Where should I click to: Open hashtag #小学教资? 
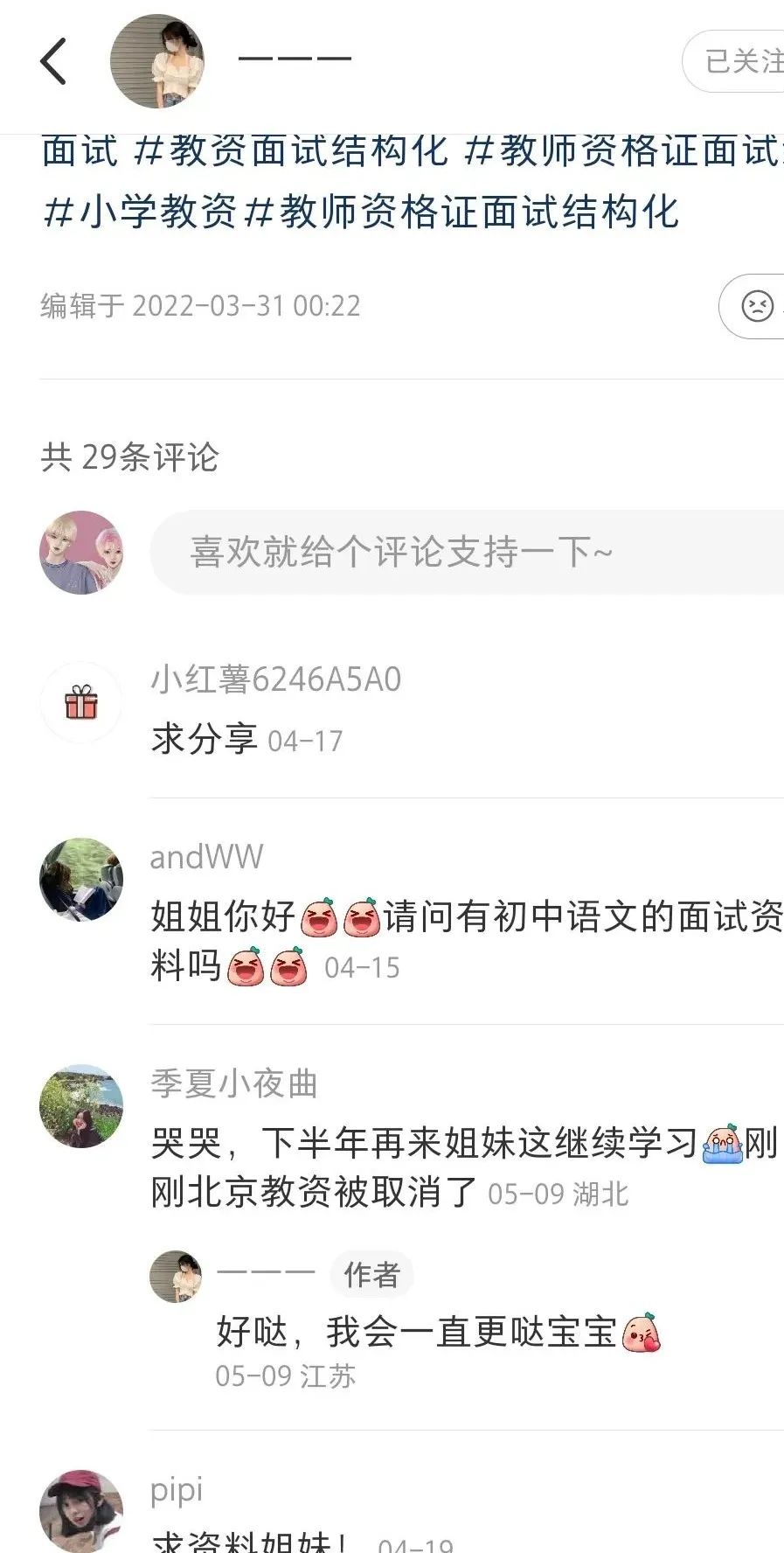coord(140,212)
